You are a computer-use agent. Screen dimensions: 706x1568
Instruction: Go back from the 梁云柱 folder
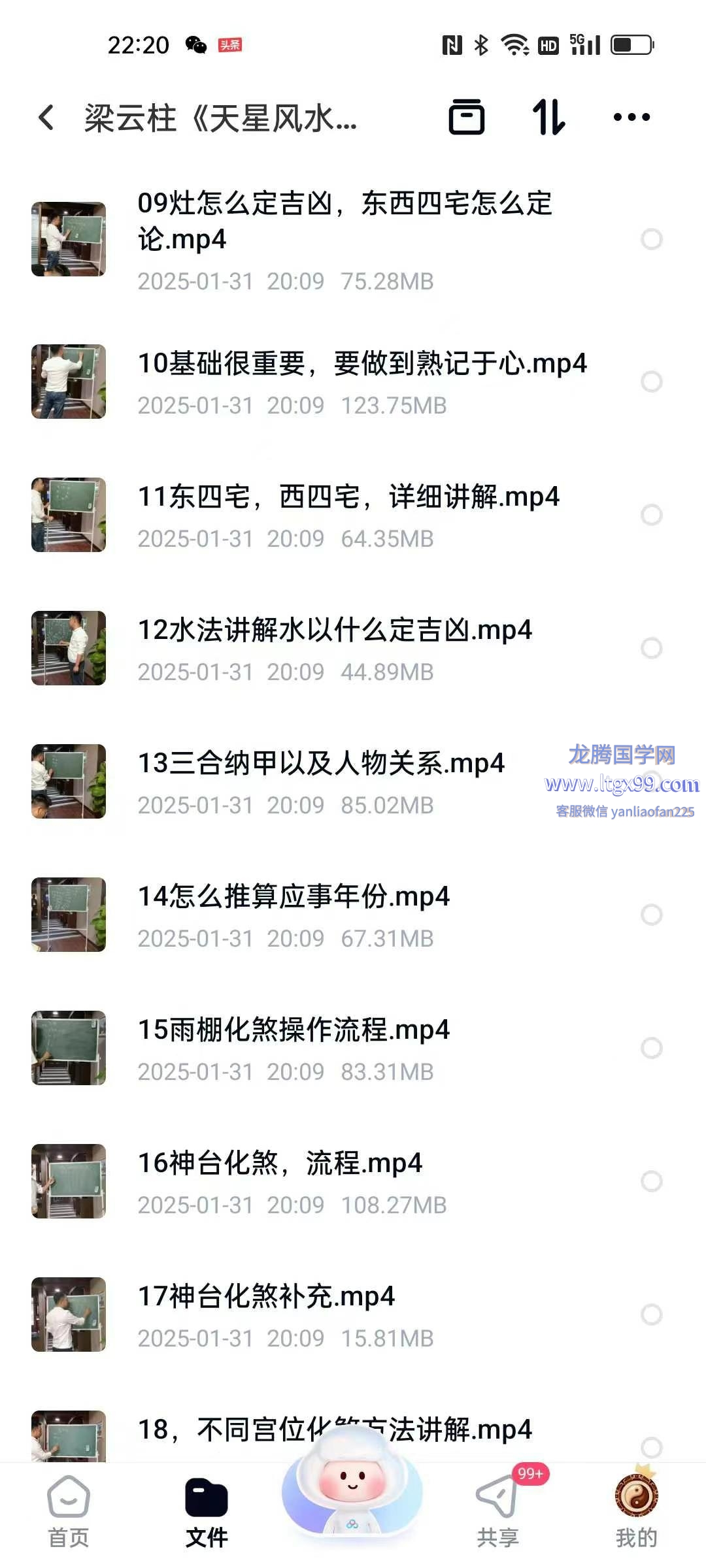46,118
